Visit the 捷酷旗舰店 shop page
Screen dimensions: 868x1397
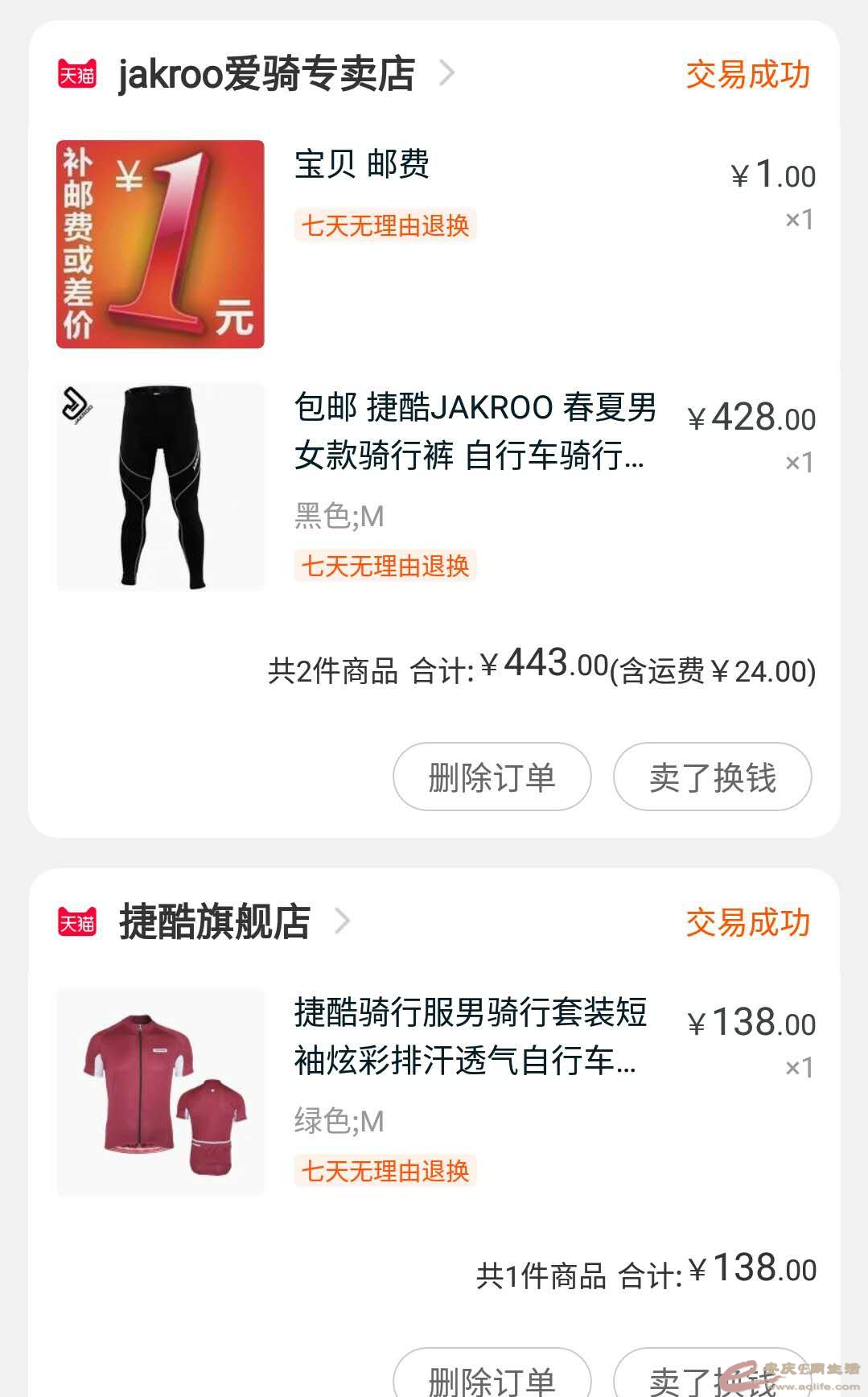pyautogui.click(x=215, y=921)
